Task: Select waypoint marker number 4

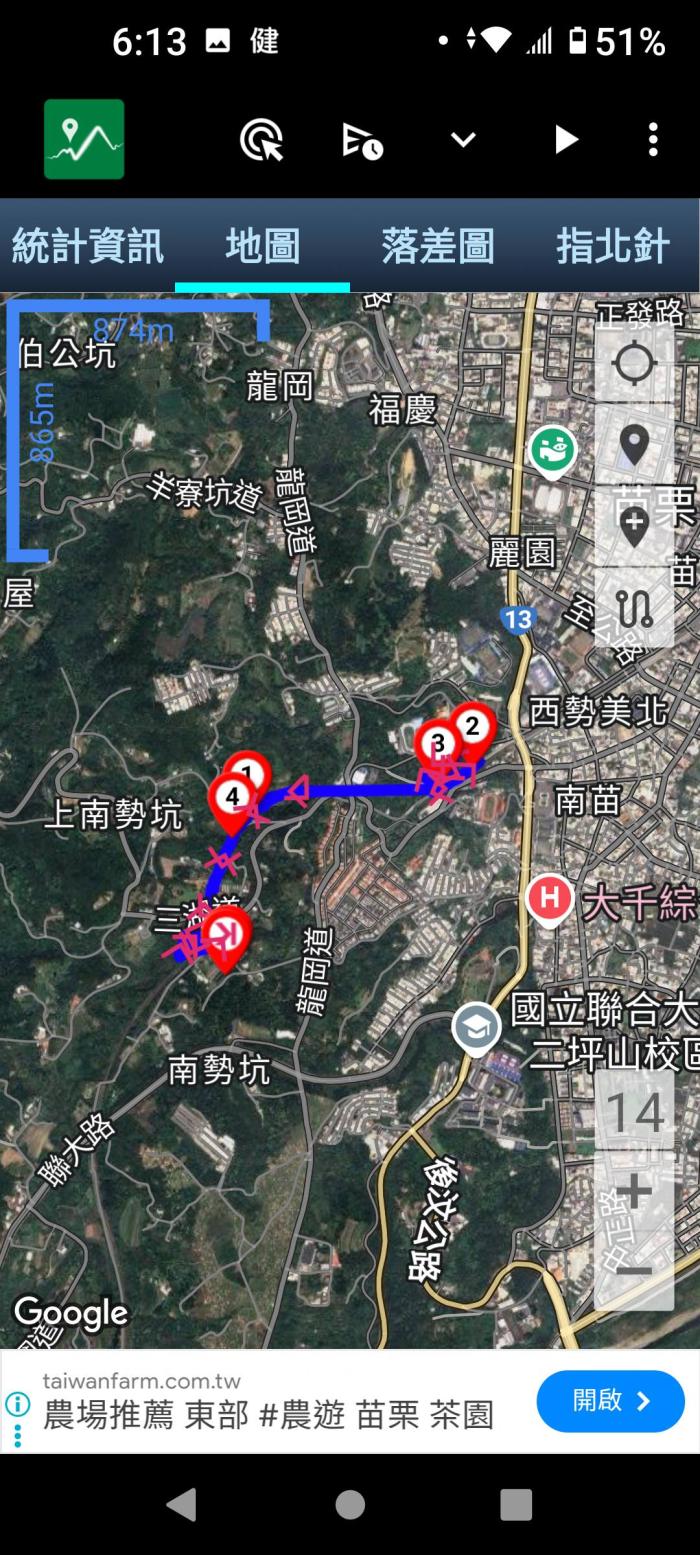Action: pyautogui.click(x=232, y=798)
